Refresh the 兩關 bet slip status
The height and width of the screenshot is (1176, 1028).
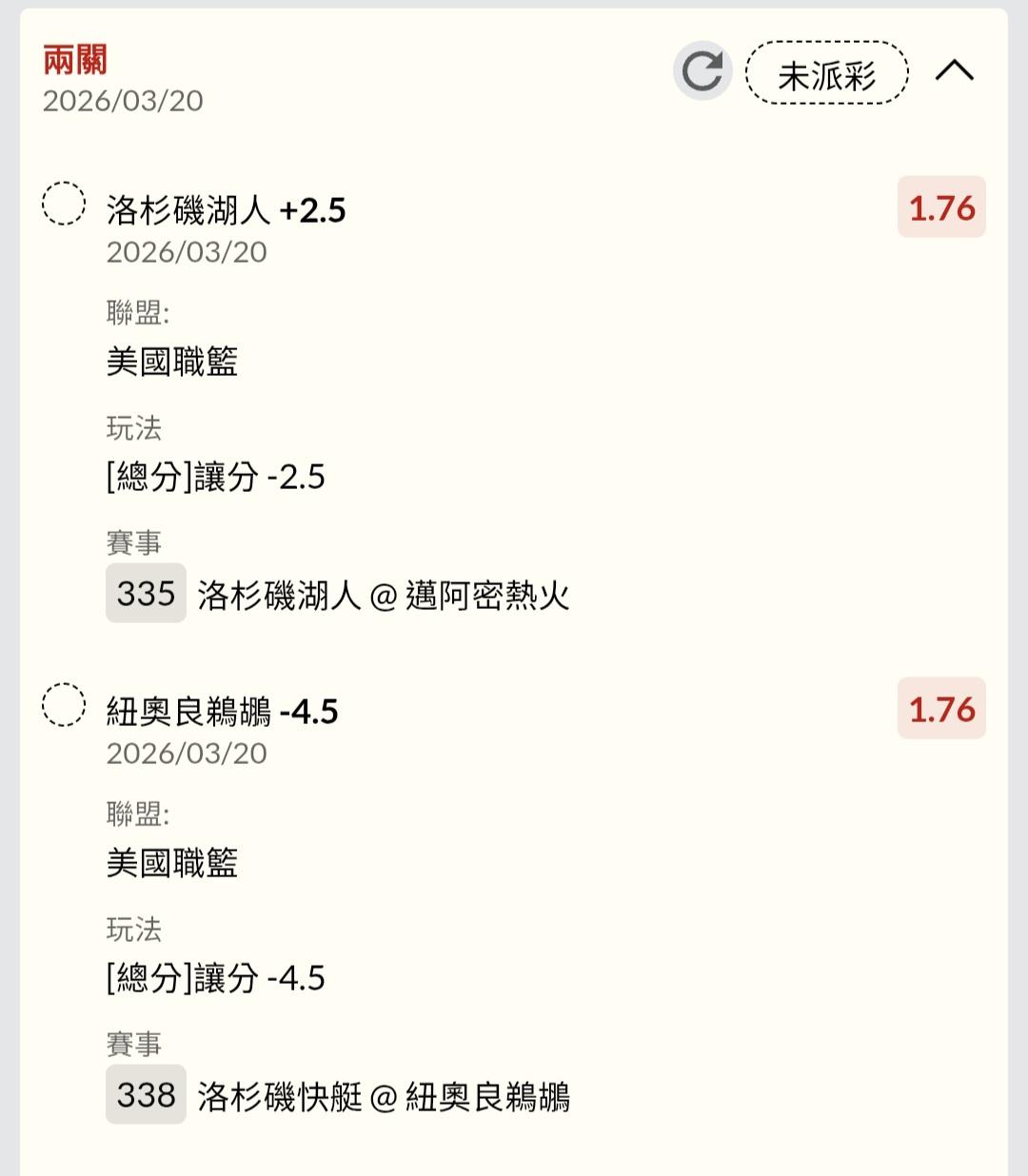tap(702, 71)
